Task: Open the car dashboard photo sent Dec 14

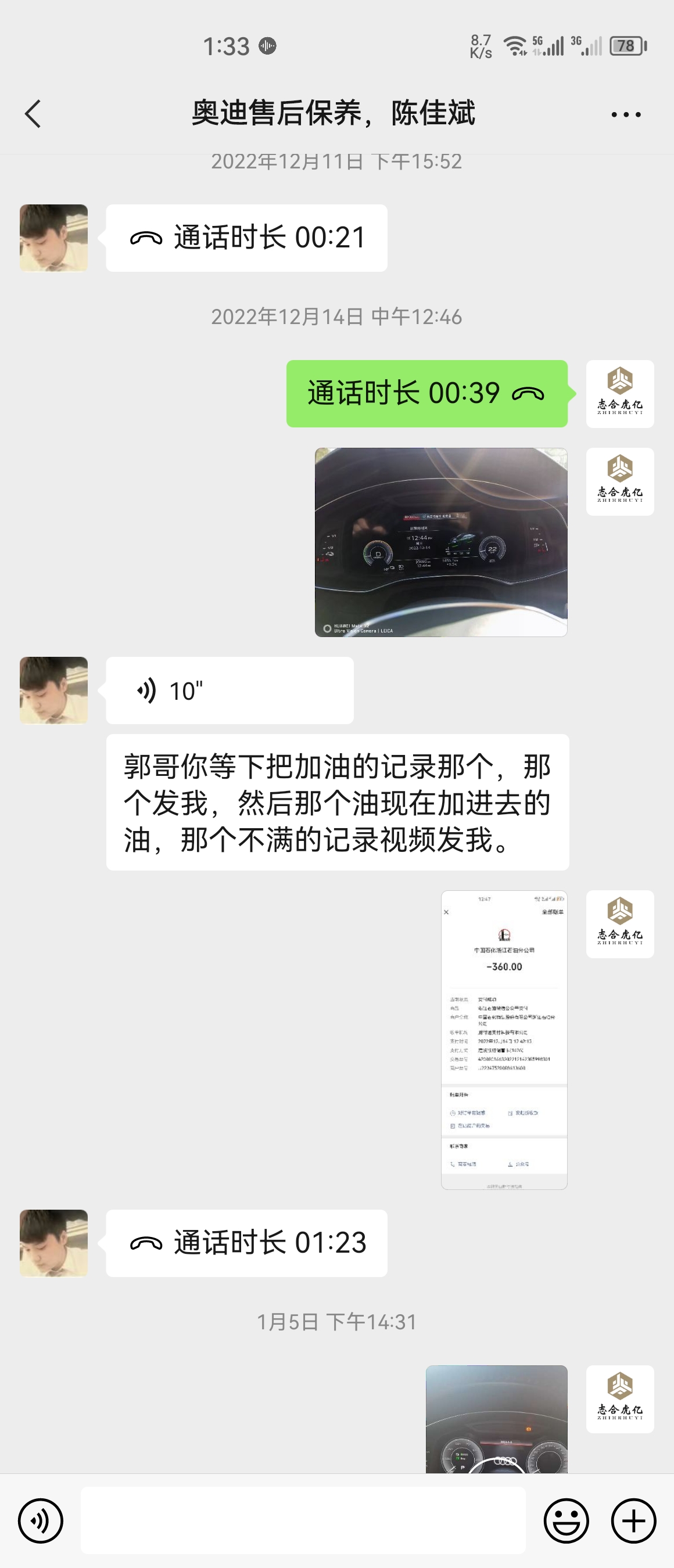Action: pos(441,542)
